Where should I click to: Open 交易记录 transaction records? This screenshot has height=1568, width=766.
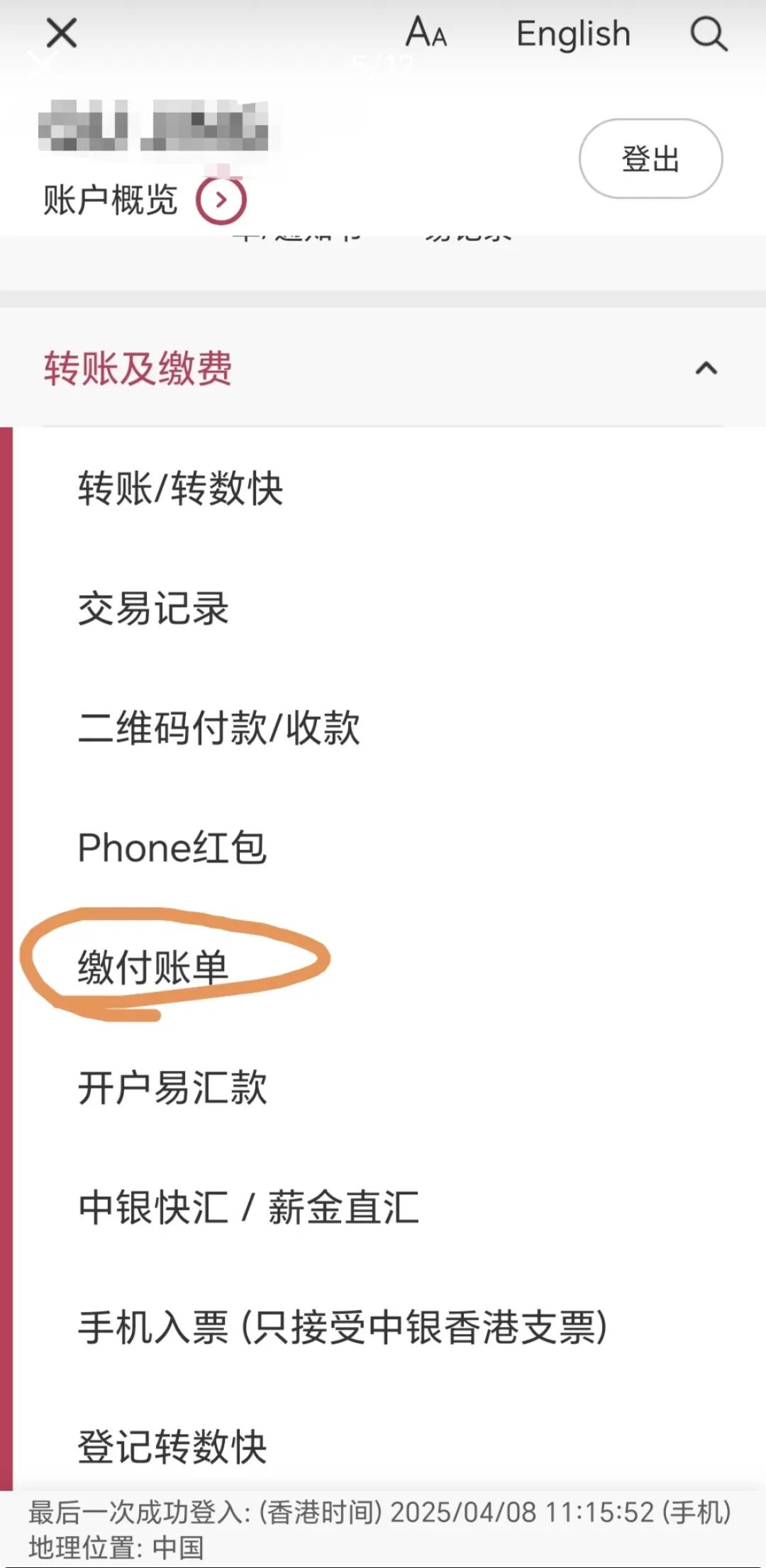[x=153, y=608]
